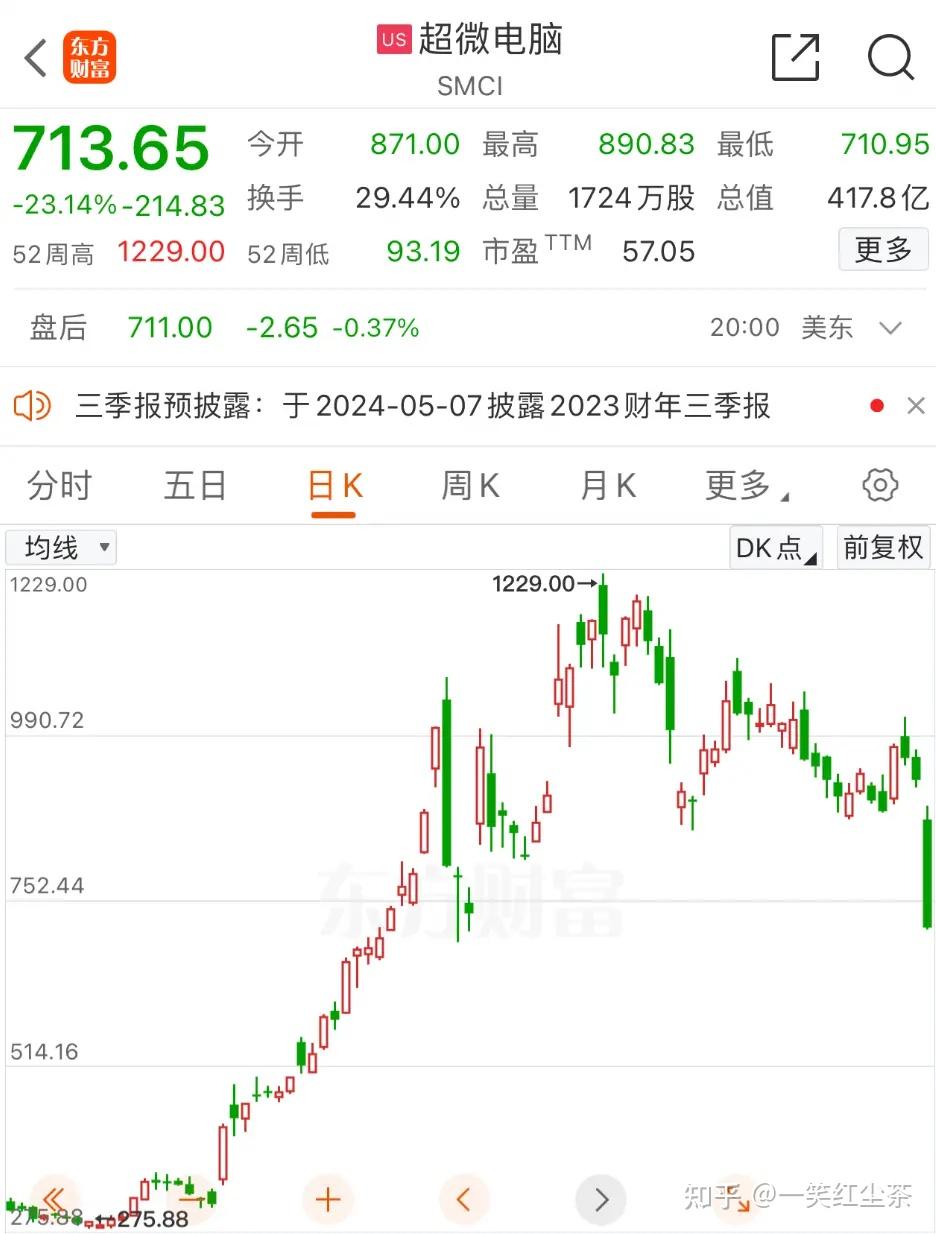
Task: Open the search magnifier icon
Action: (889, 59)
